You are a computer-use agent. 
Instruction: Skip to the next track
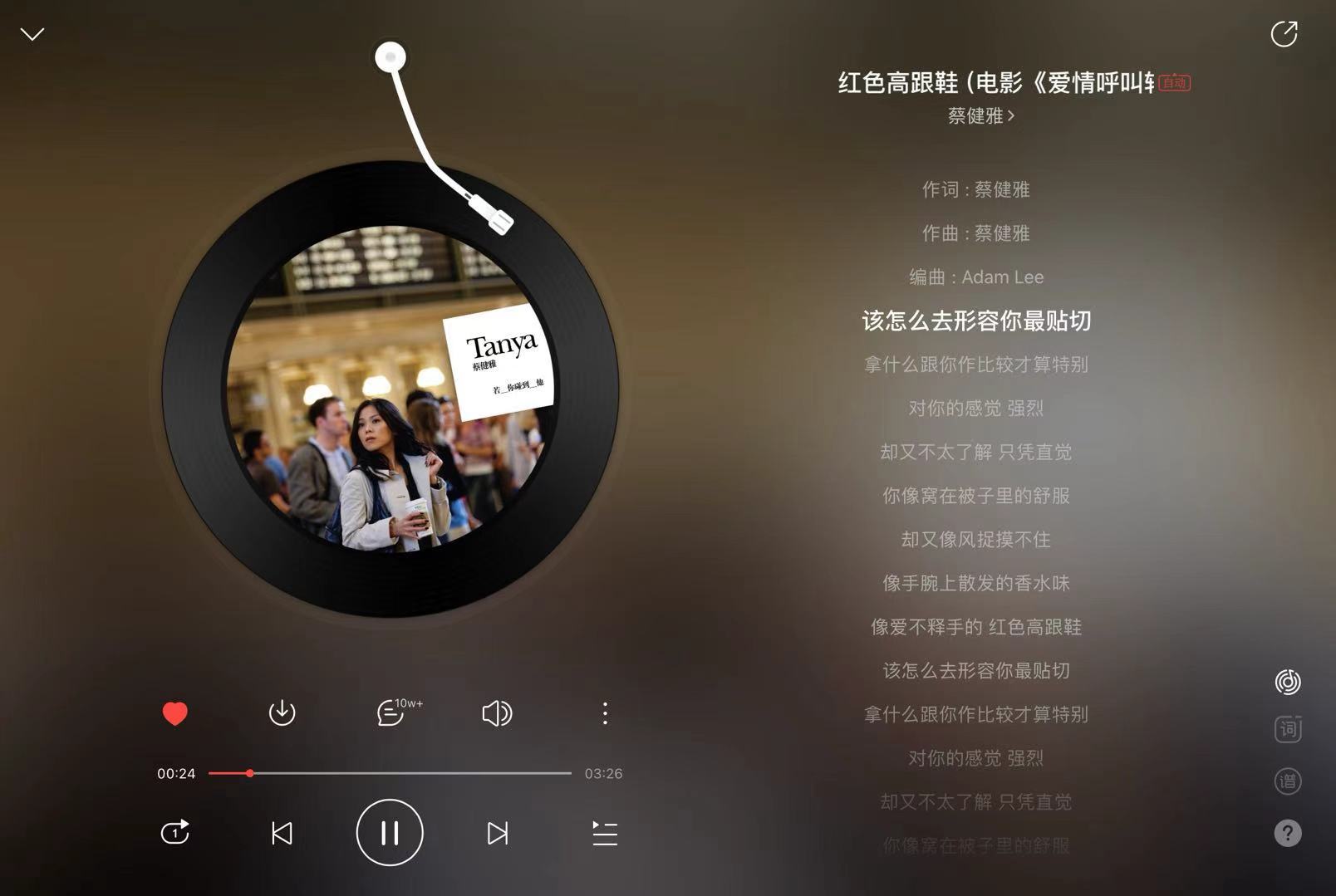coord(497,833)
